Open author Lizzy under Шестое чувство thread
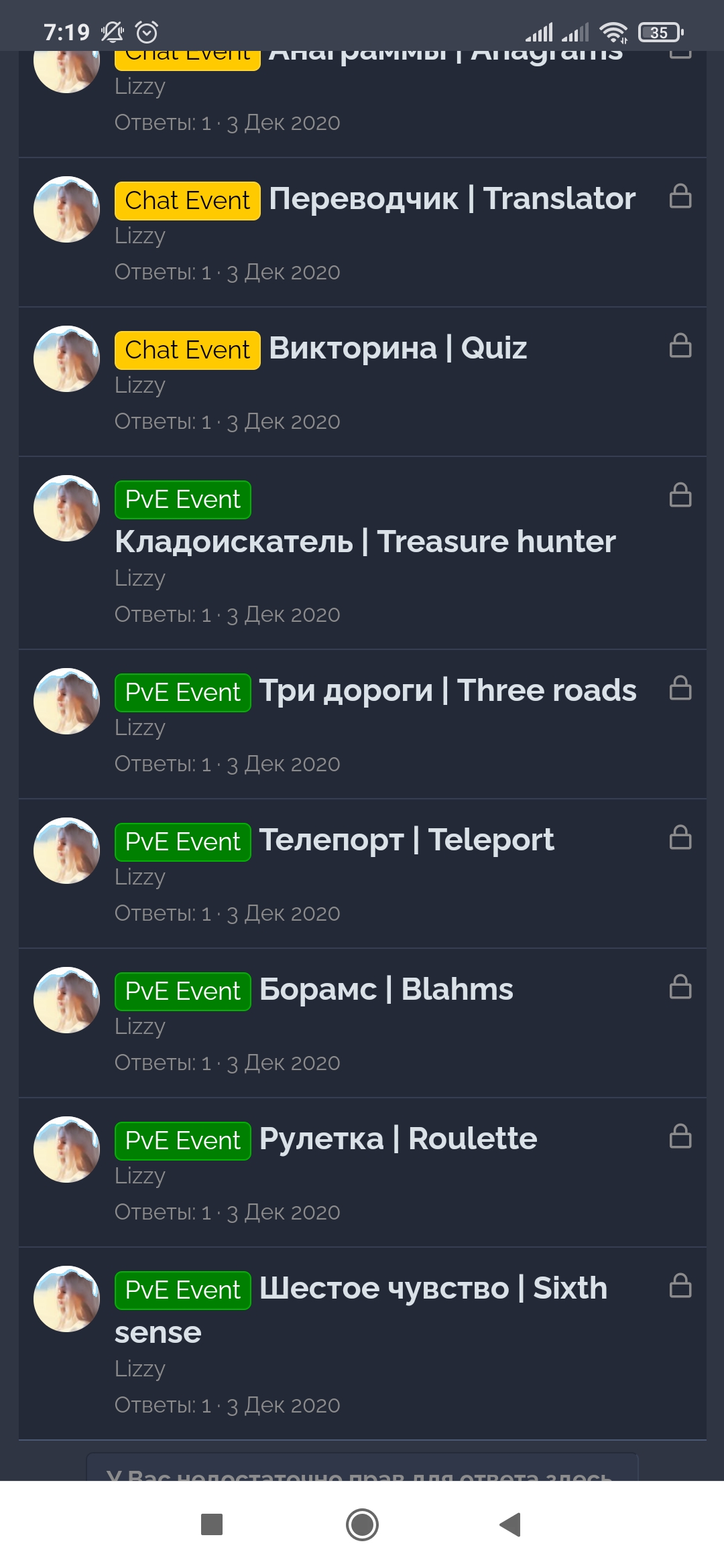This screenshot has height=1568, width=724. (x=139, y=1368)
